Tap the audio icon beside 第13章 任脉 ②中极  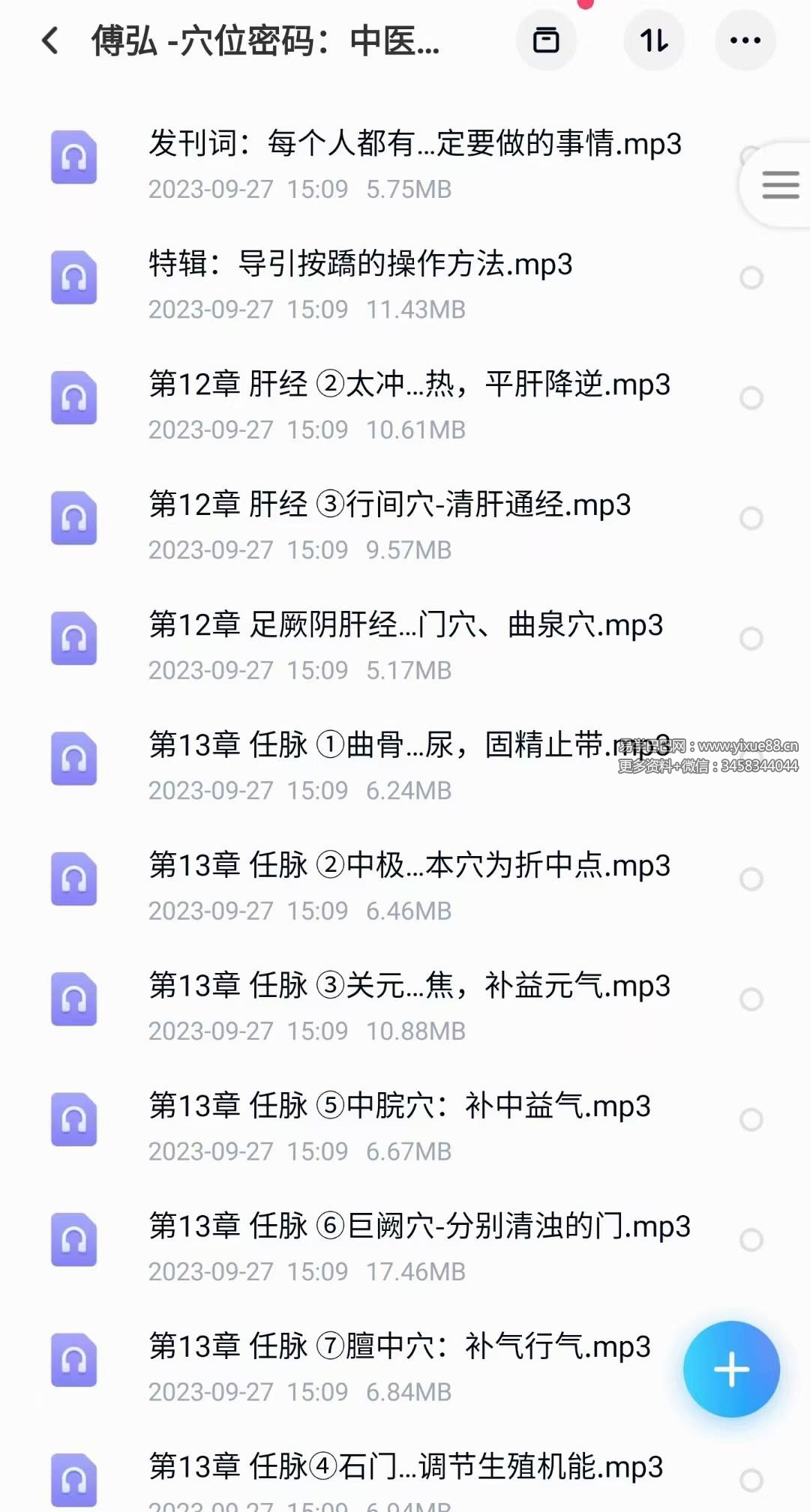tap(73, 879)
